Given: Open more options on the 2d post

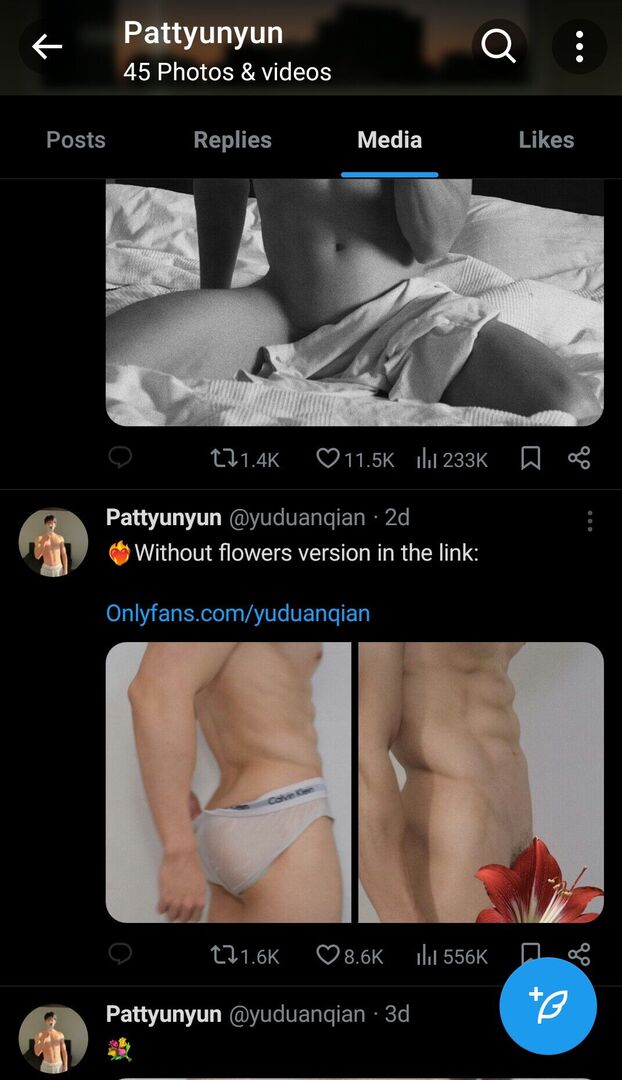Looking at the screenshot, I should pyautogui.click(x=589, y=520).
